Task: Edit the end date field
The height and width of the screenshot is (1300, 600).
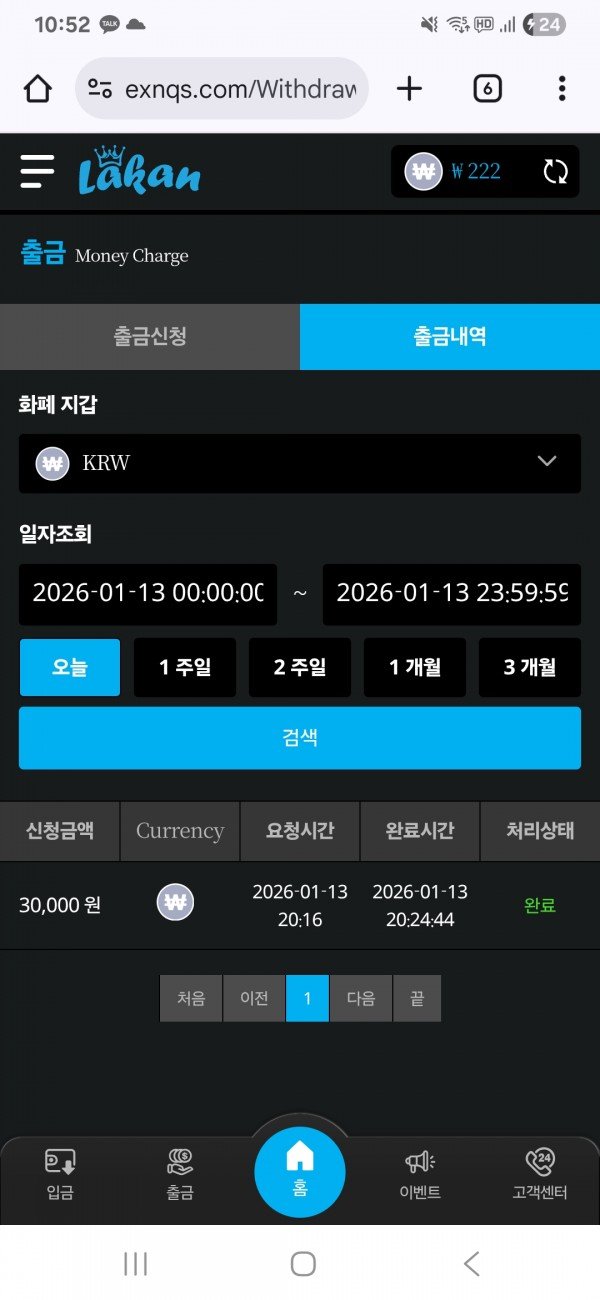Action: (451, 593)
